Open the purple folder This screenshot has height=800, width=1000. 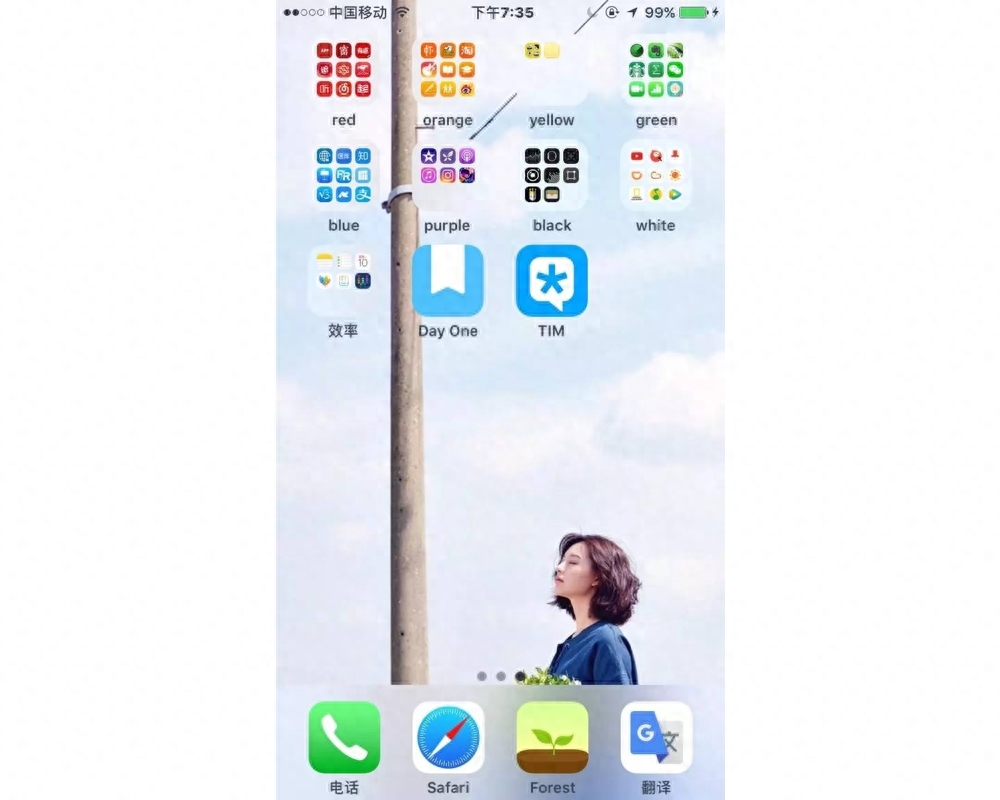pos(447,175)
